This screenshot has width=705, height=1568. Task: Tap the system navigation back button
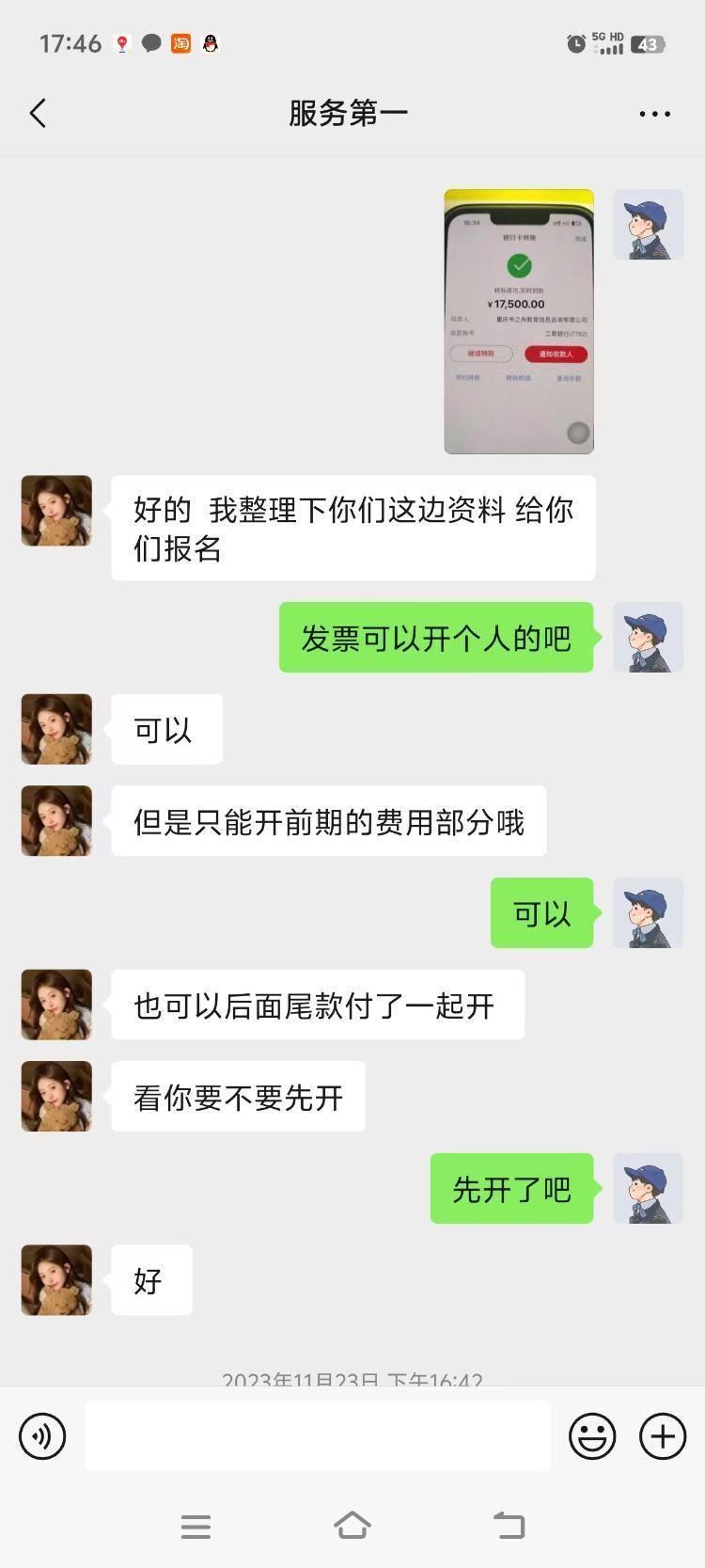pos(509,1526)
